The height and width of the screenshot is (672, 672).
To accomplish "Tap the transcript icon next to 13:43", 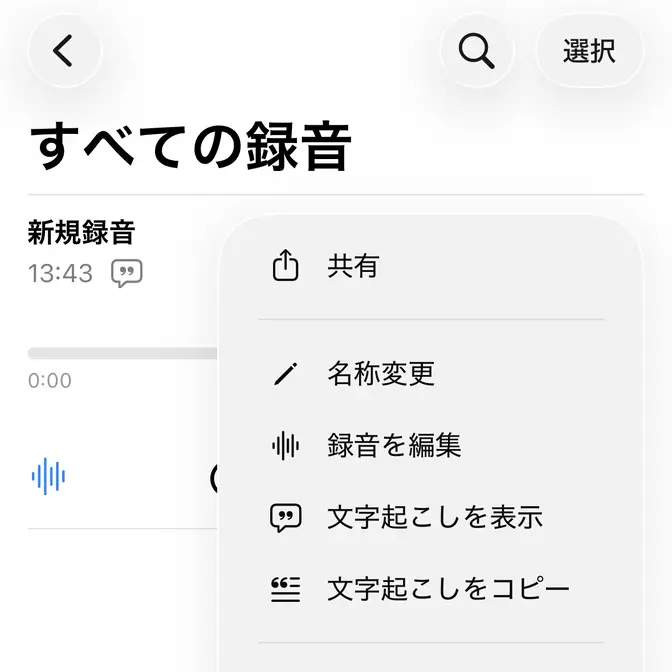I will coord(126,273).
